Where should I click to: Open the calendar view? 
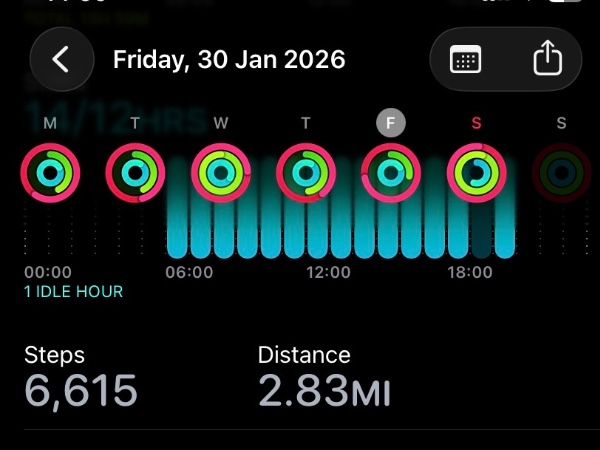coord(465,59)
